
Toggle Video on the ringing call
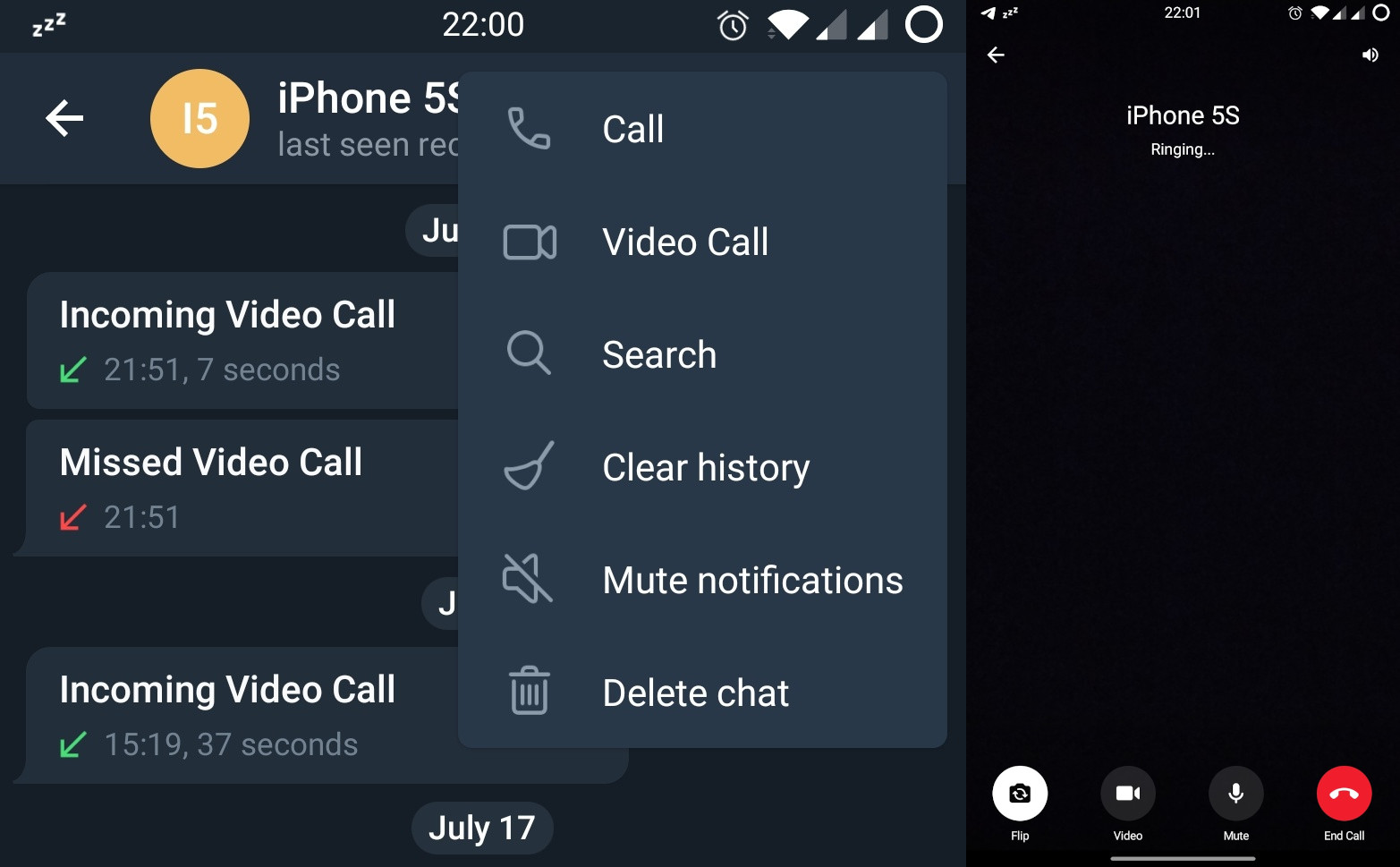pos(1128,794)
